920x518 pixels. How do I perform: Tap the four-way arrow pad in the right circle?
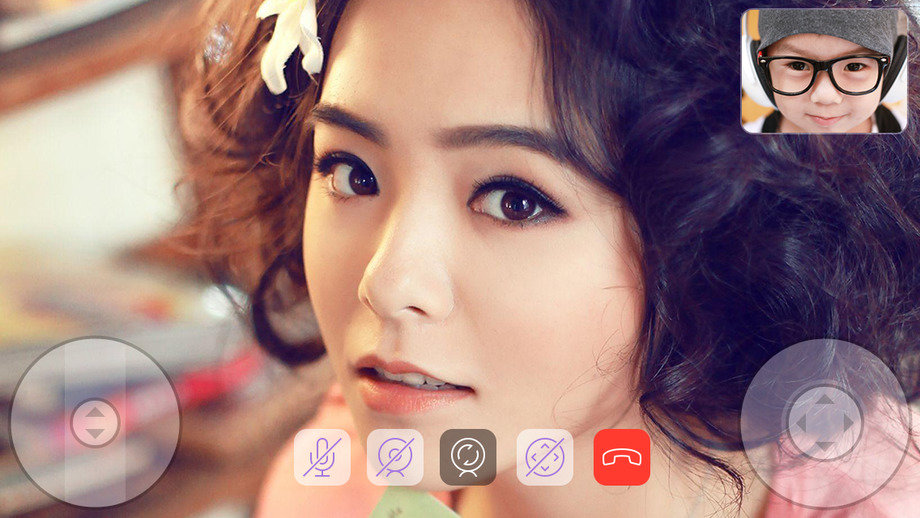824,422
